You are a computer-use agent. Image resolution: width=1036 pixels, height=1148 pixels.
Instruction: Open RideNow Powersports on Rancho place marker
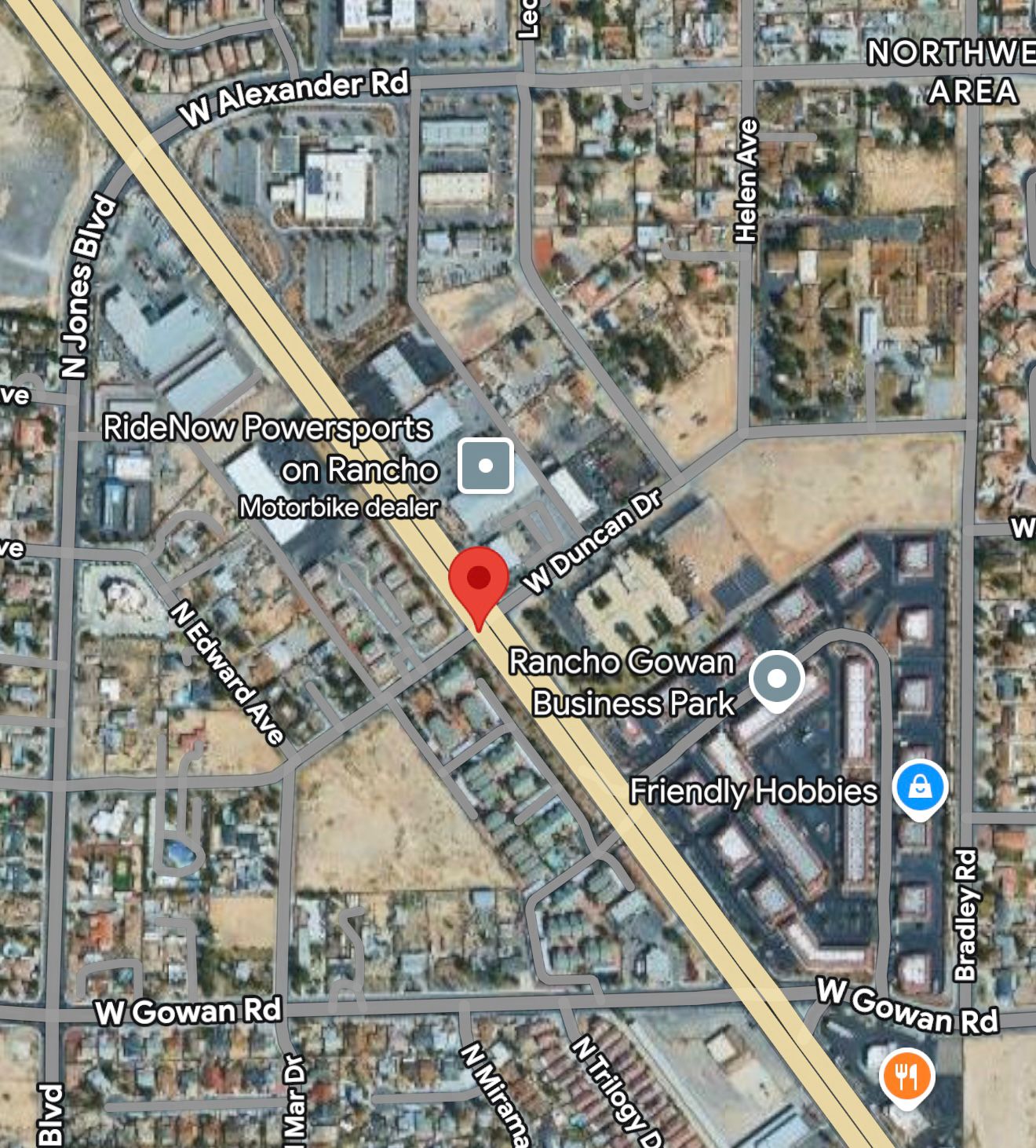click(x=486, y=466)
